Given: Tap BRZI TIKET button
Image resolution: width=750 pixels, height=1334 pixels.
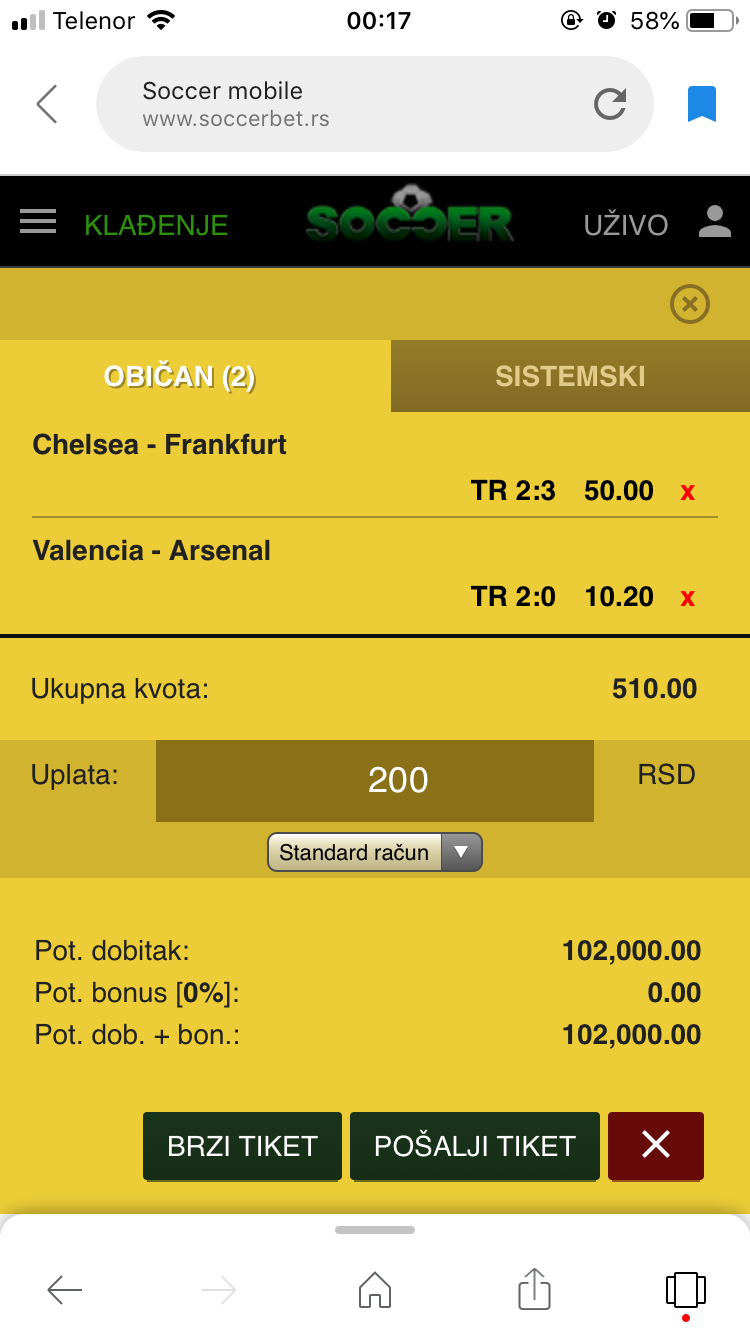Looking at the screenshot, I should [x=242, y=1145].
